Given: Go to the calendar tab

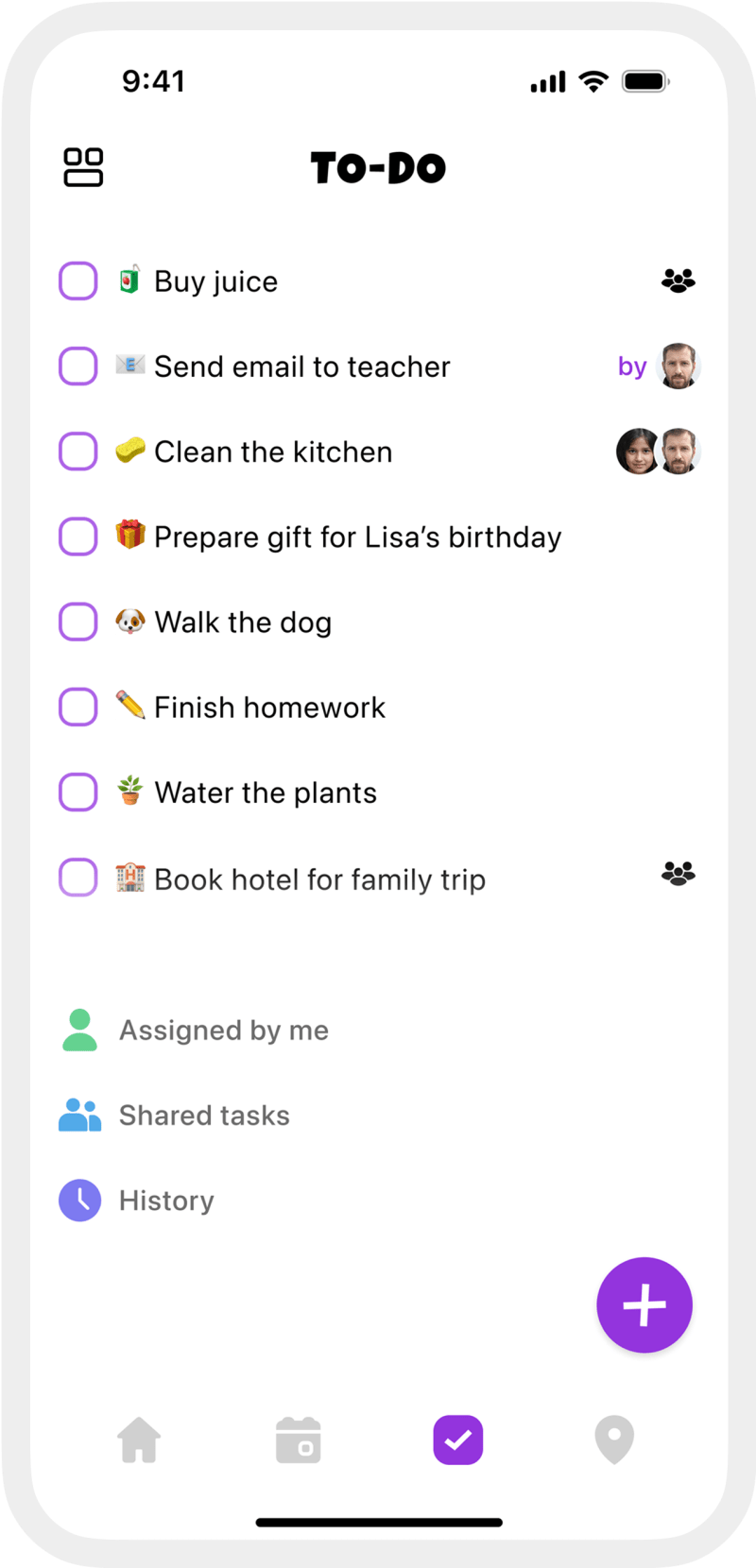Looking at the screenshot, I should click(299, 1440).
